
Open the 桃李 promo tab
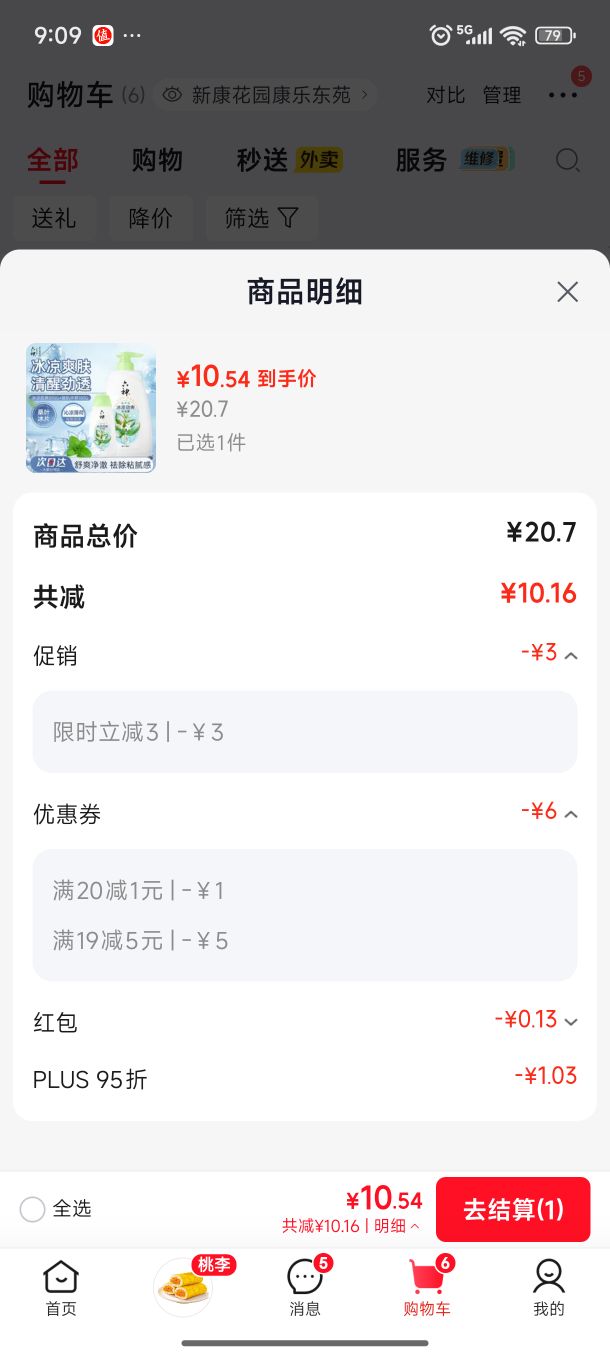coord(184,1286)
